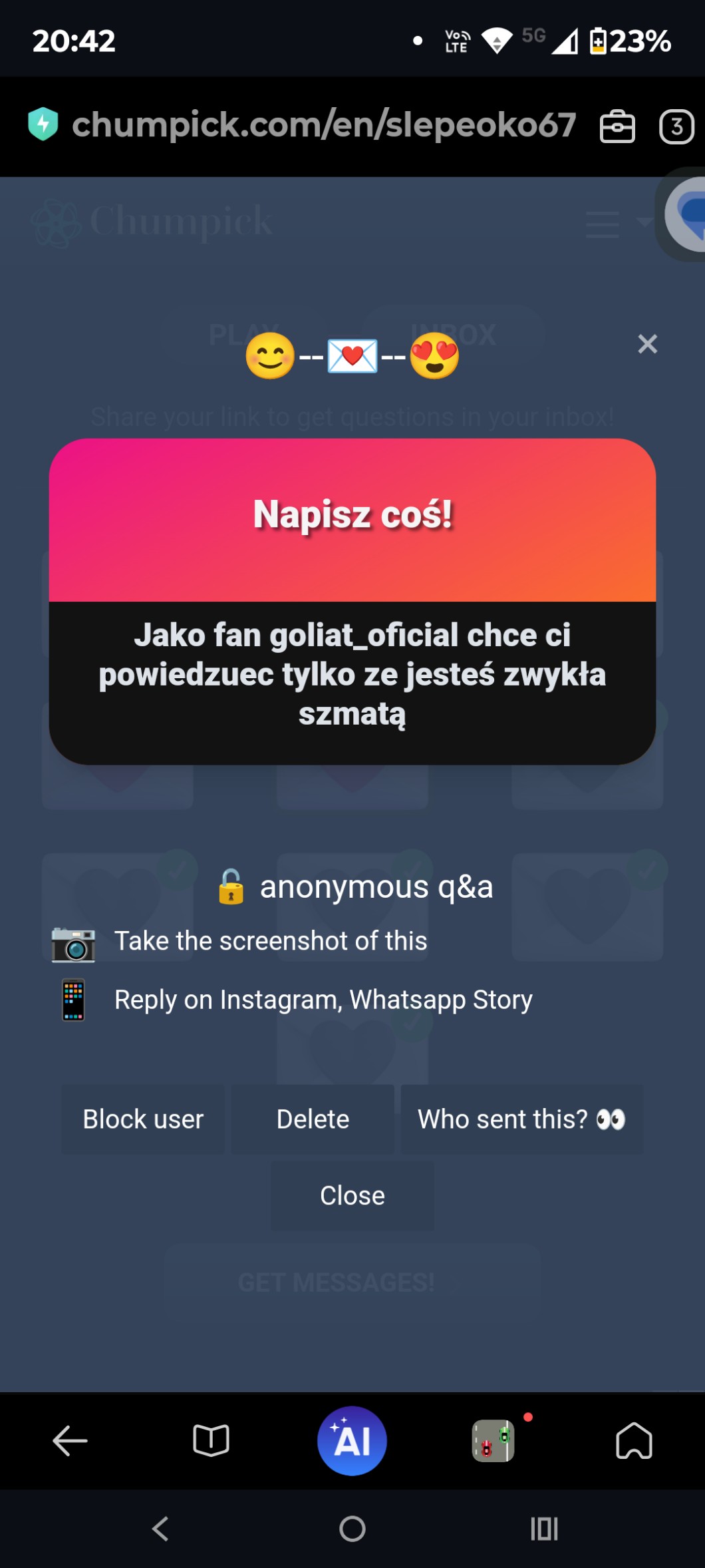
Task: Tap the chumpick.com address bar
Action: pyautogui.click(x=324, y=125)
